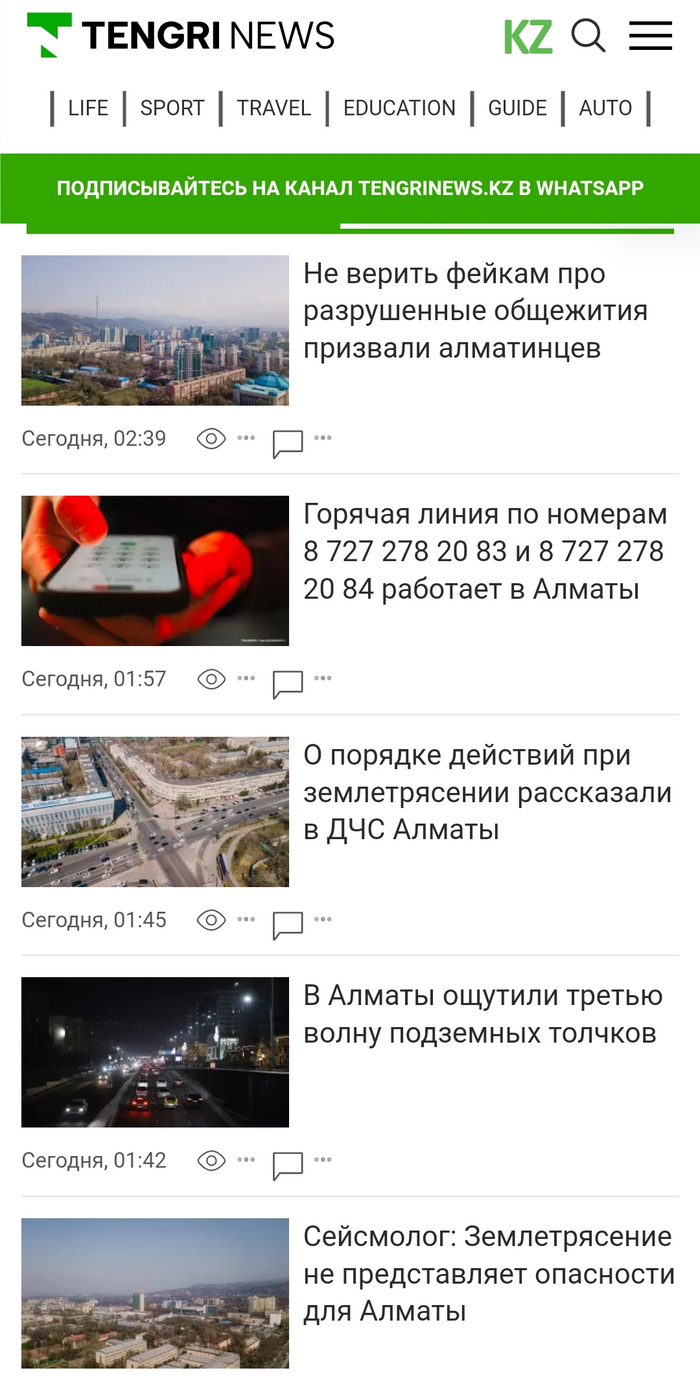
Task: Open article about third wave of tremors
Action: 483,1015
